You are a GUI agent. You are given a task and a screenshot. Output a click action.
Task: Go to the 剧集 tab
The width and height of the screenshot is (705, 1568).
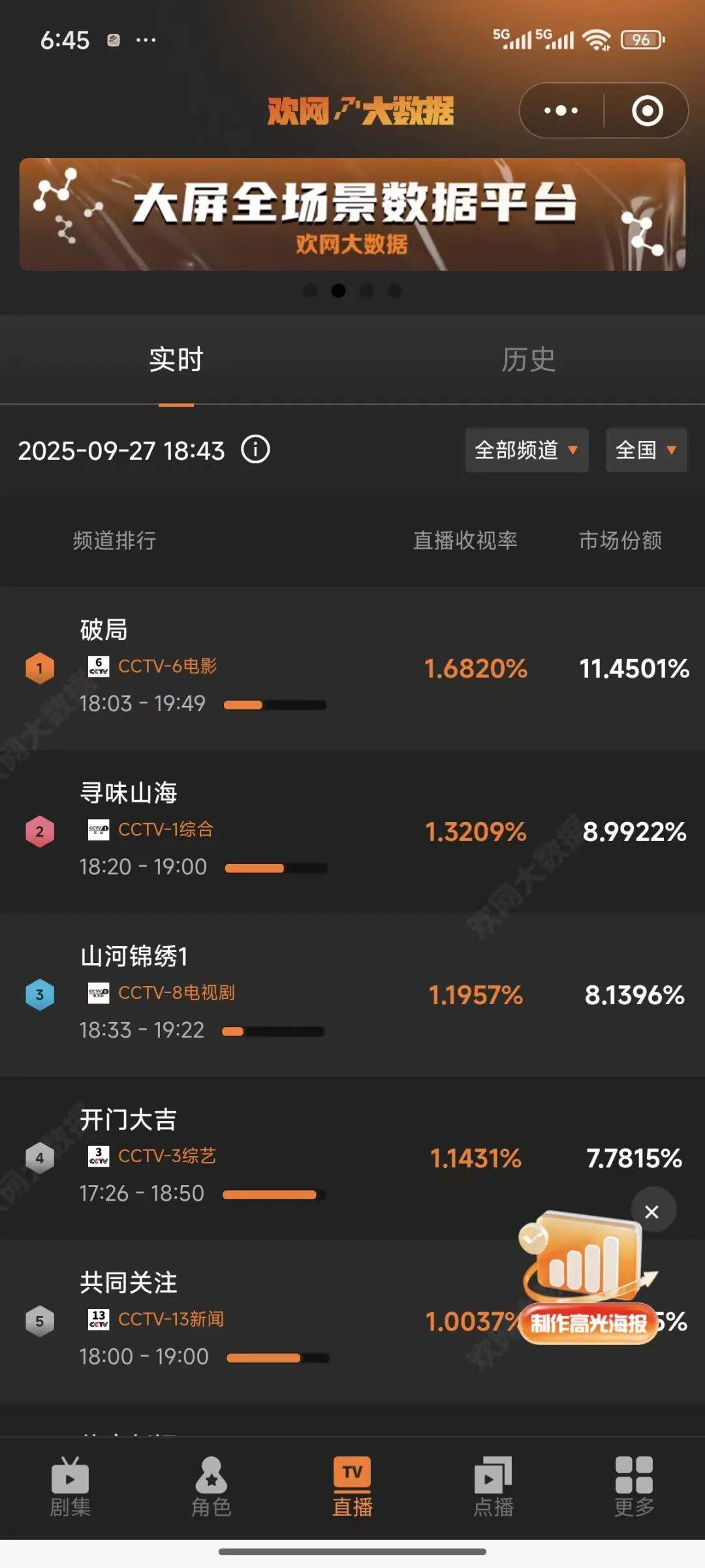point(70,1487)
